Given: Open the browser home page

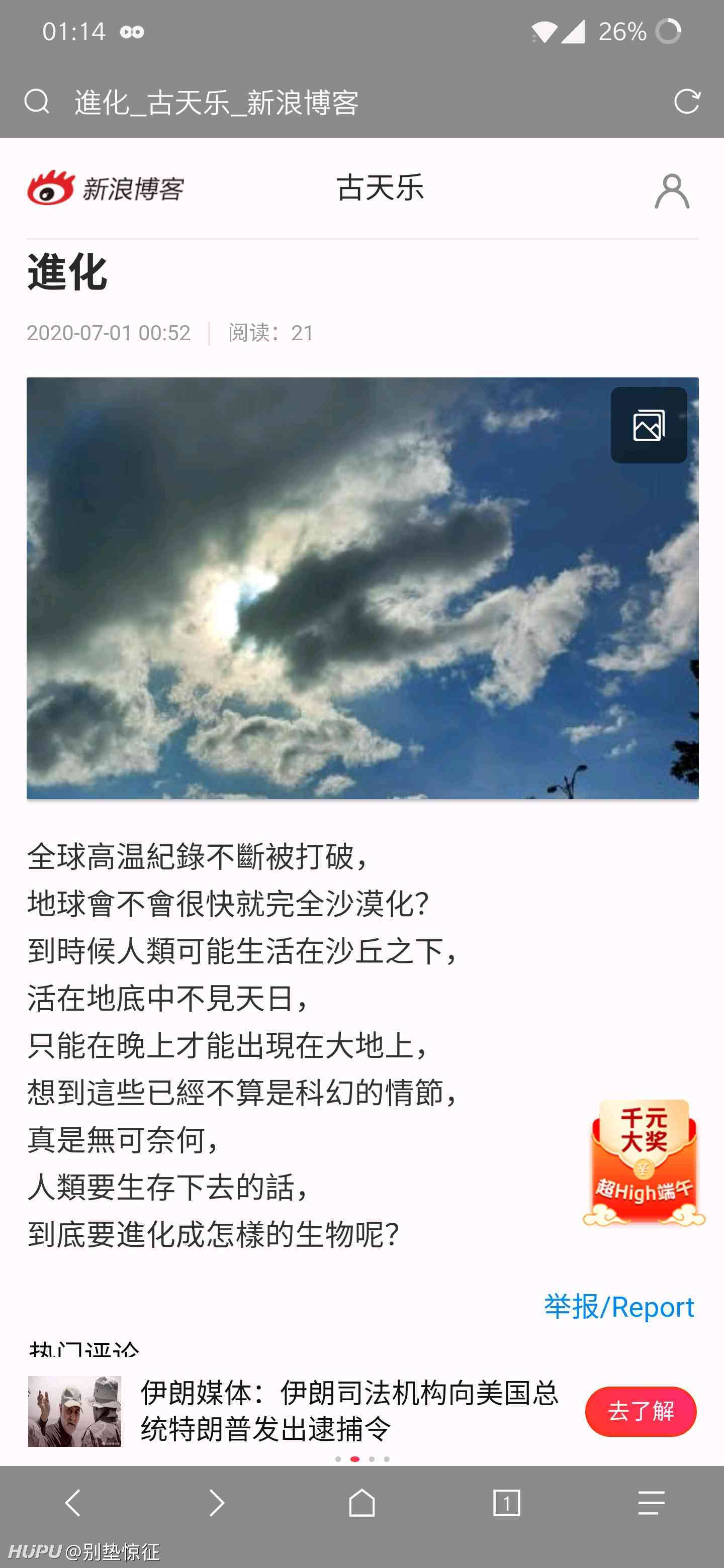Looking at the screenshot, I should coord(361,1503).
